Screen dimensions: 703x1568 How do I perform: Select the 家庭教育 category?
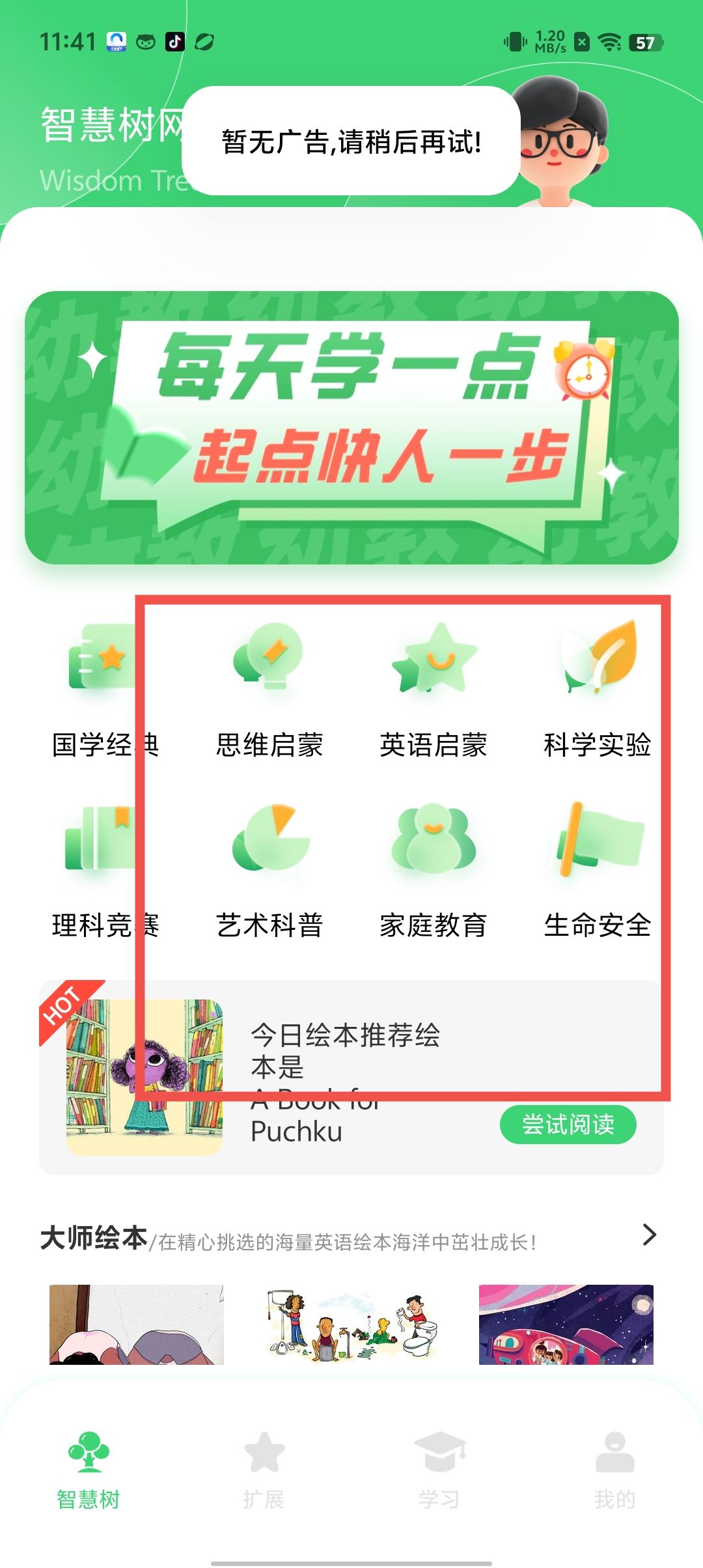click(x=434, y=869)
